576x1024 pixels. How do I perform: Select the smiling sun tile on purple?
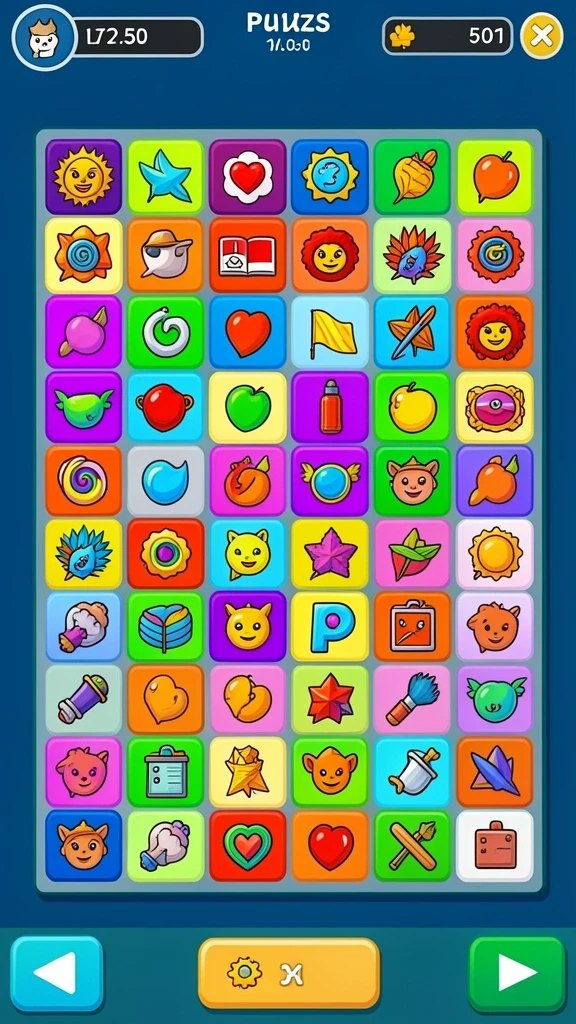click(84, 177)
